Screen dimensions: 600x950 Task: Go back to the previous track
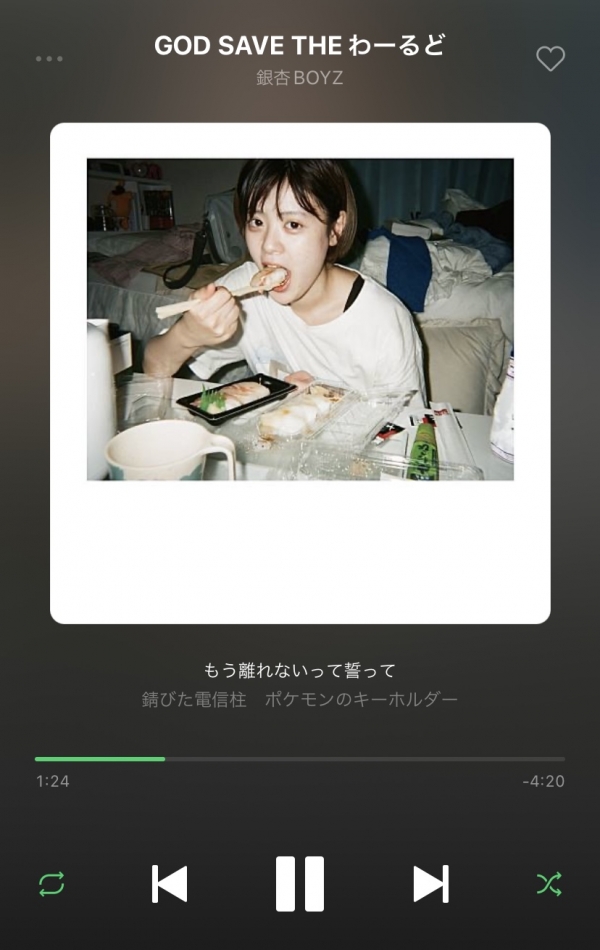169,884
